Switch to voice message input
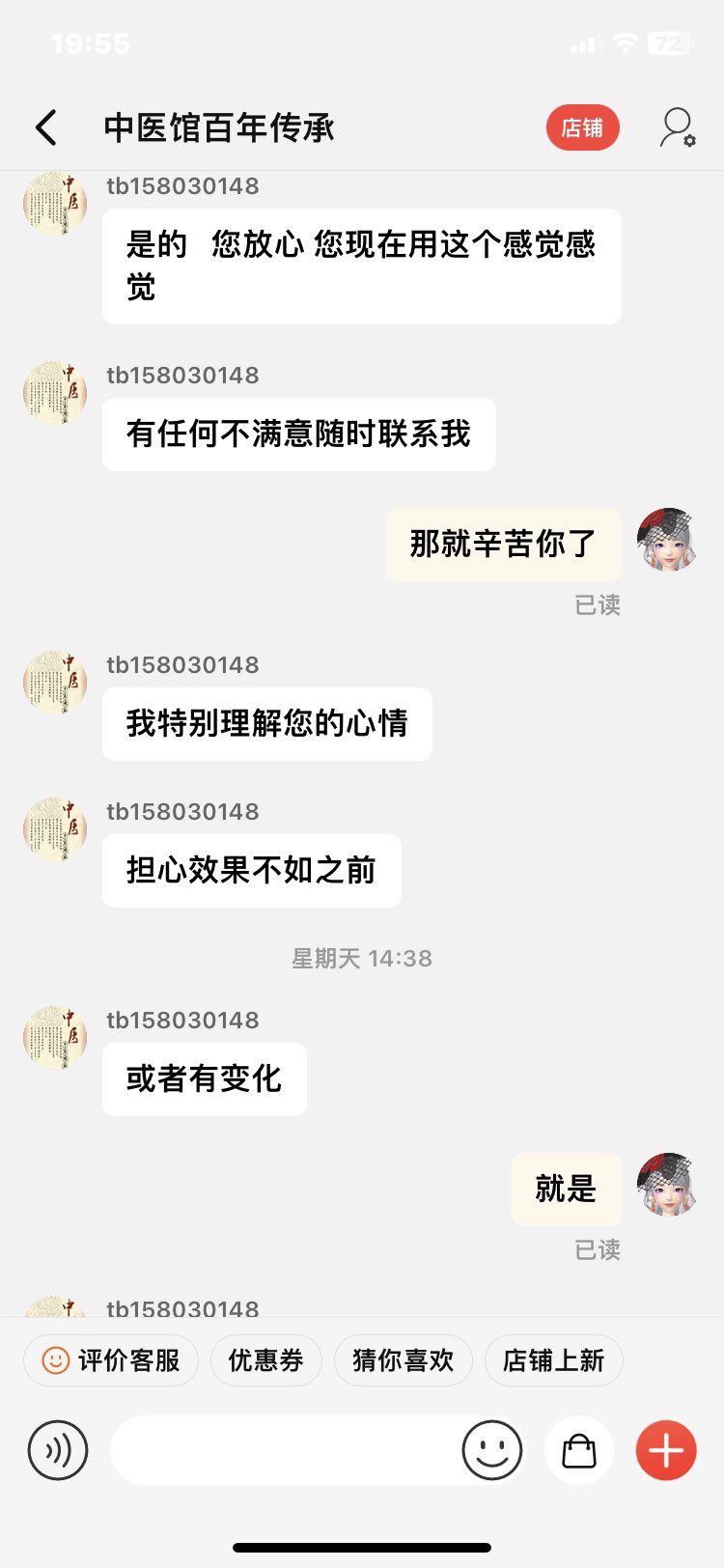The width and height of the screenshot is (724, 1568). coord(58,1450)
